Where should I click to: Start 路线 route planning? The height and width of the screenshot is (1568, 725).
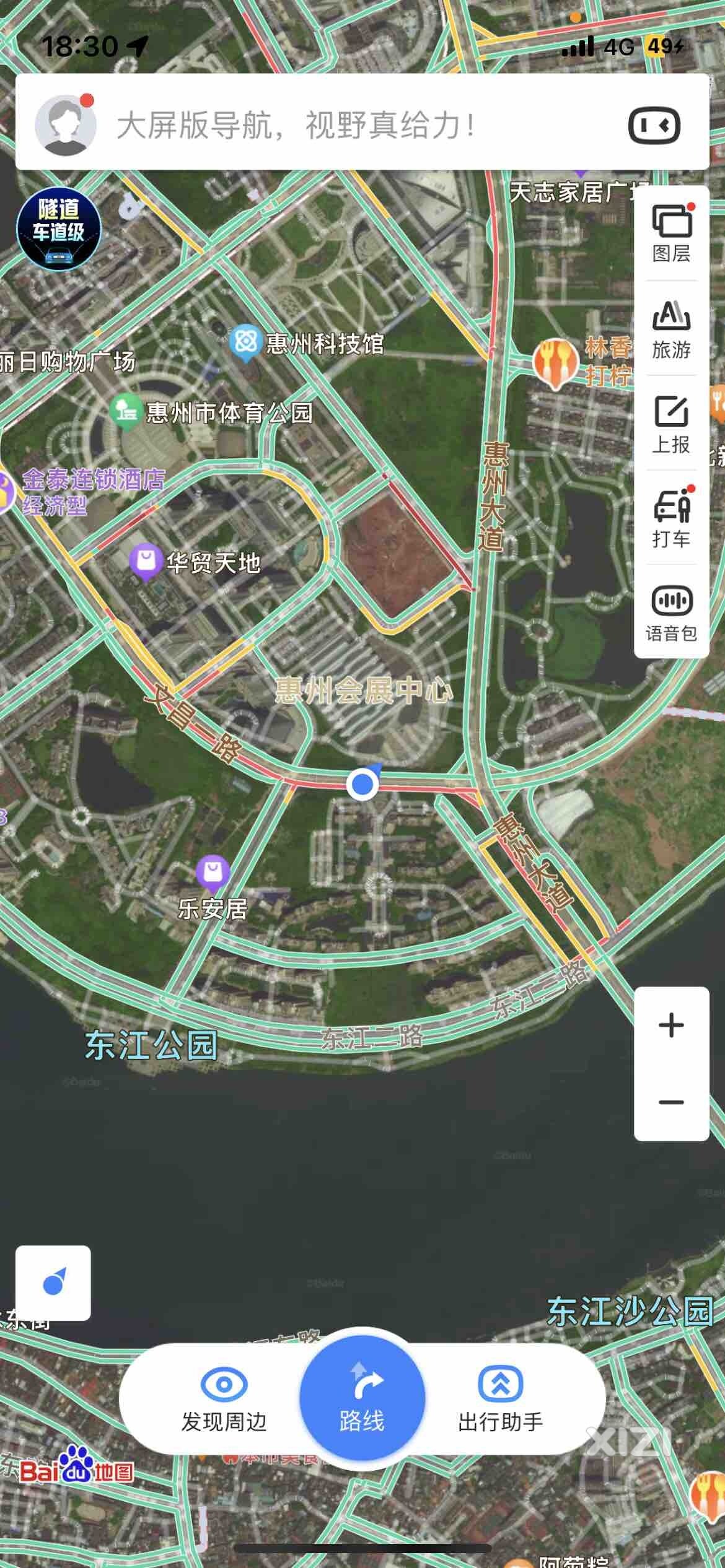pos(362,1398)
